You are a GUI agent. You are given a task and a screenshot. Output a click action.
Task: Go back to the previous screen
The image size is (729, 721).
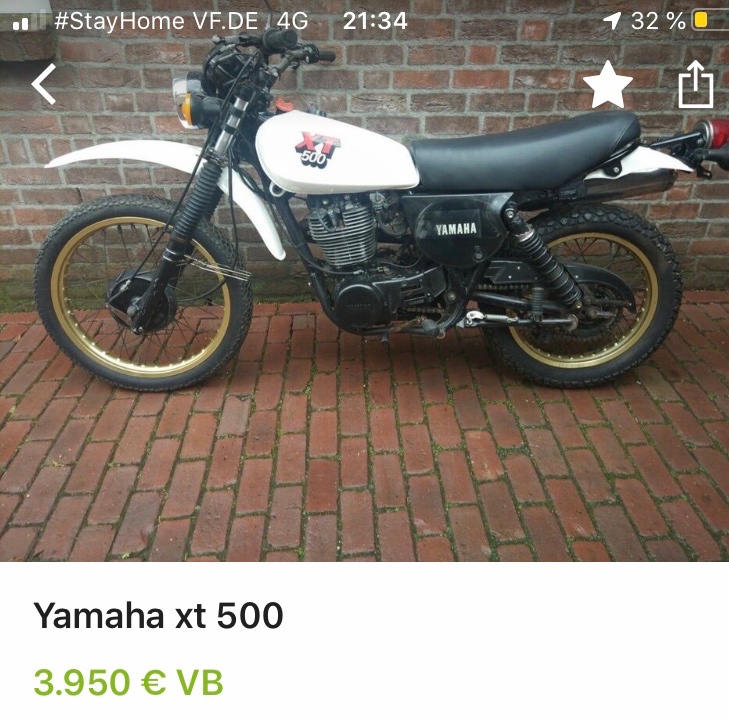click(x=44, y=85)
